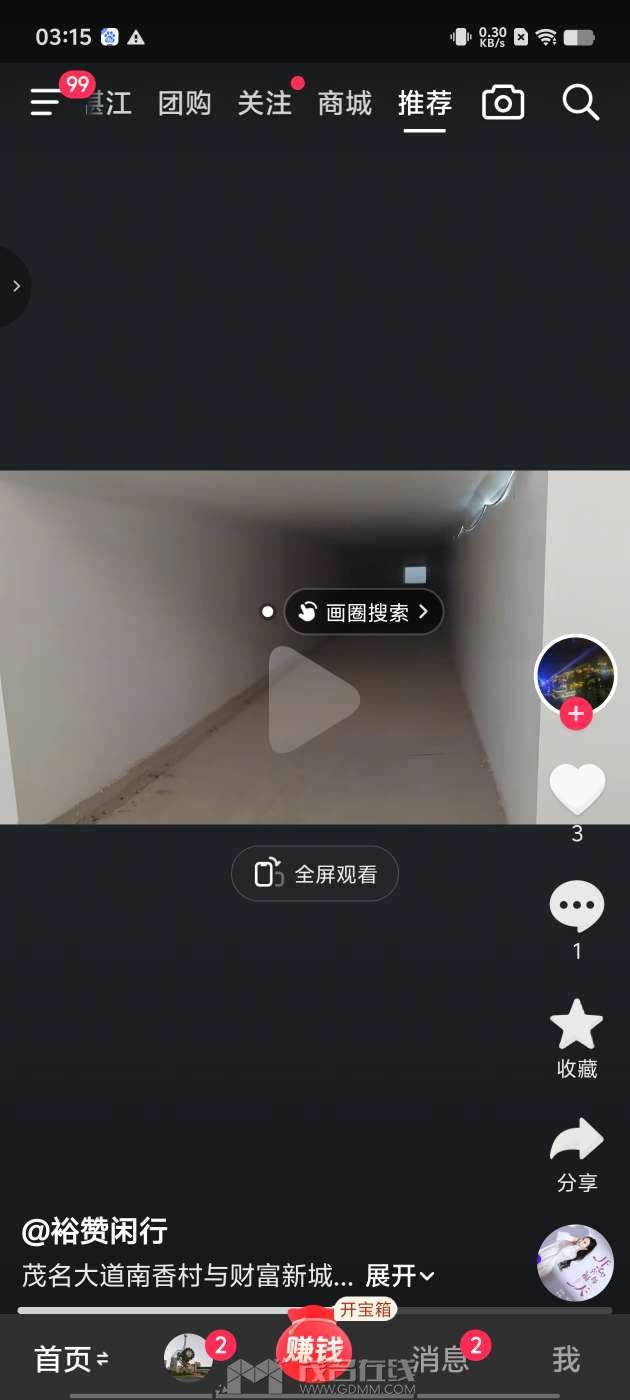Open the side menu with 99 badge
This screenshot has height=1400, width=630.
(x=46, y=102)
